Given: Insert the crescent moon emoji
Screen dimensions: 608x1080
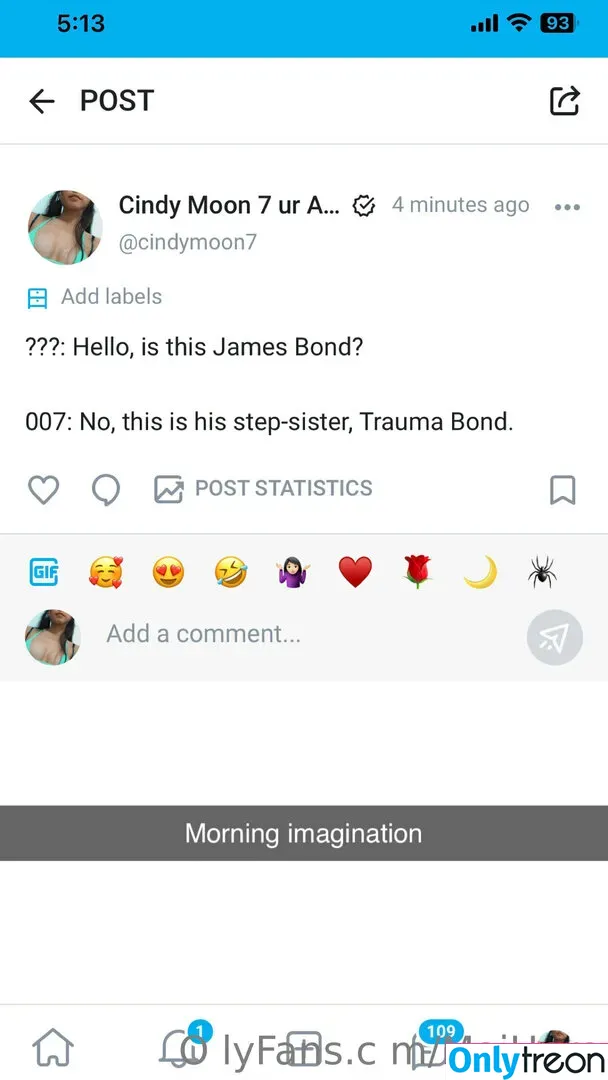Looking at the screenshot, I should click(480, 572).
